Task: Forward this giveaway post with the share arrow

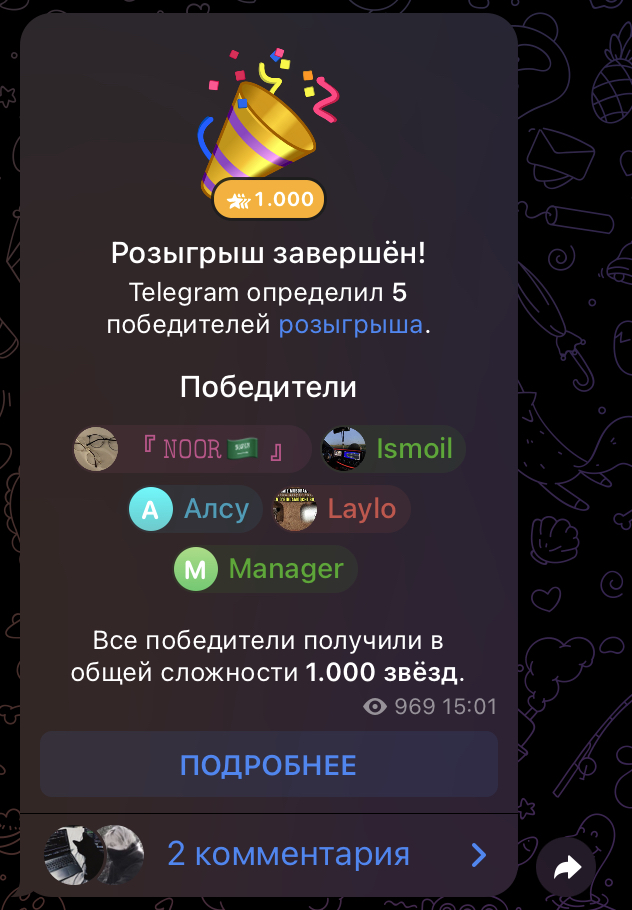Action: pyautogui.click(x=566, y=868)
